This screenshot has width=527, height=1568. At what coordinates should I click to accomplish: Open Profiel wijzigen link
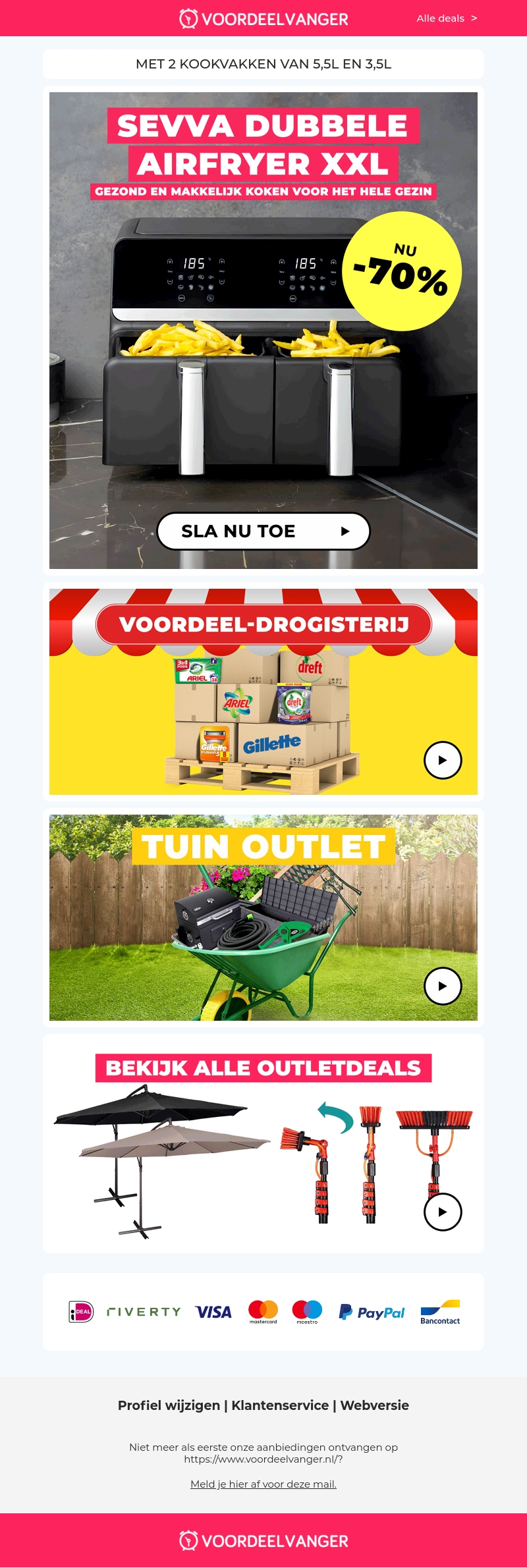[169, 1405]
